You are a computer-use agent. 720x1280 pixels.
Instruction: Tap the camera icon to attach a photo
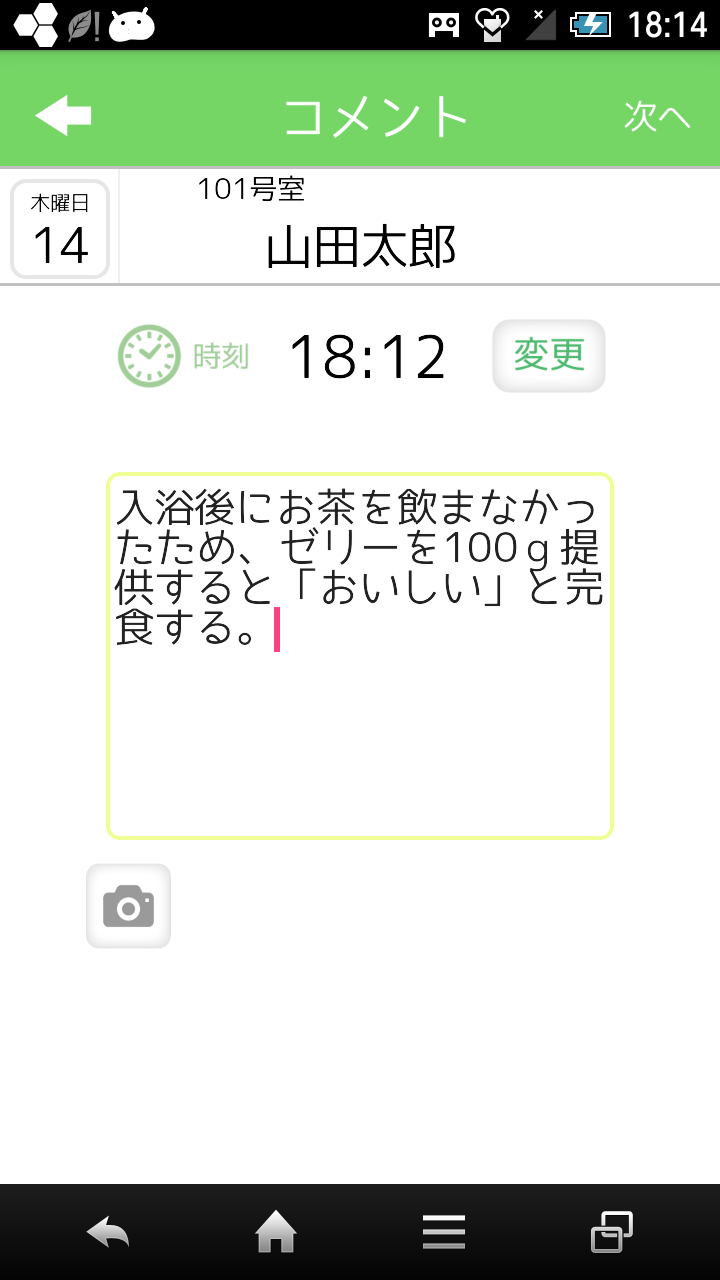(128, 905)
